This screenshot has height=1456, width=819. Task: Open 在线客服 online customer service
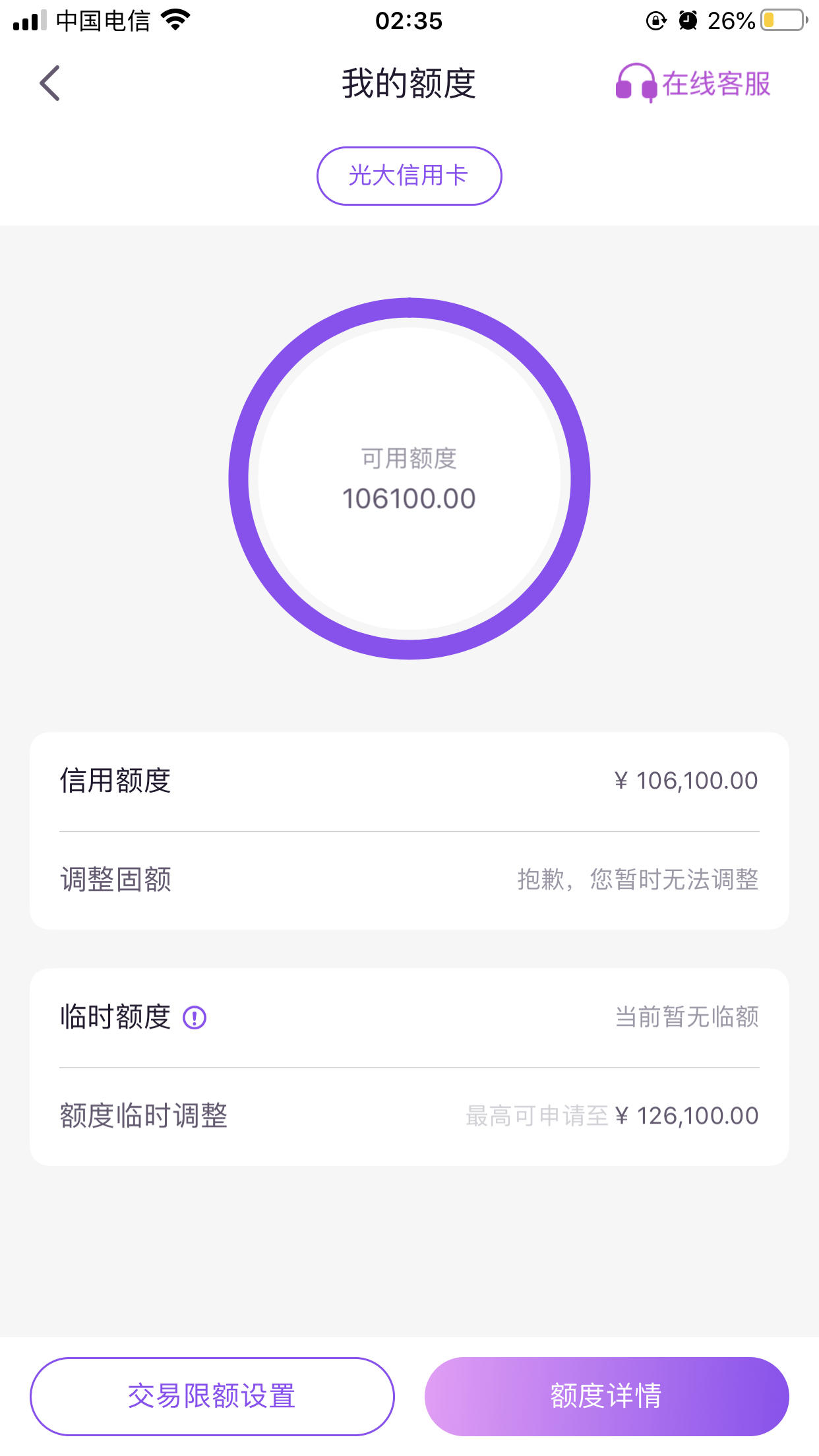[692, 84]
